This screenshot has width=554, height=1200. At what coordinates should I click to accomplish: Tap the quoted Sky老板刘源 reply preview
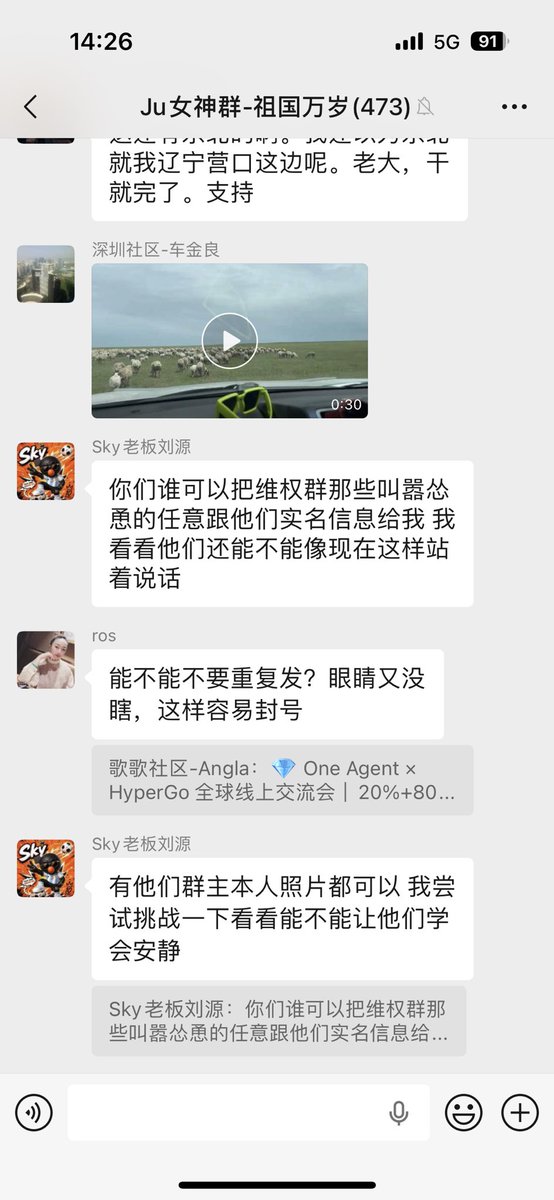pyautogui.click(x=279, y=1021)
